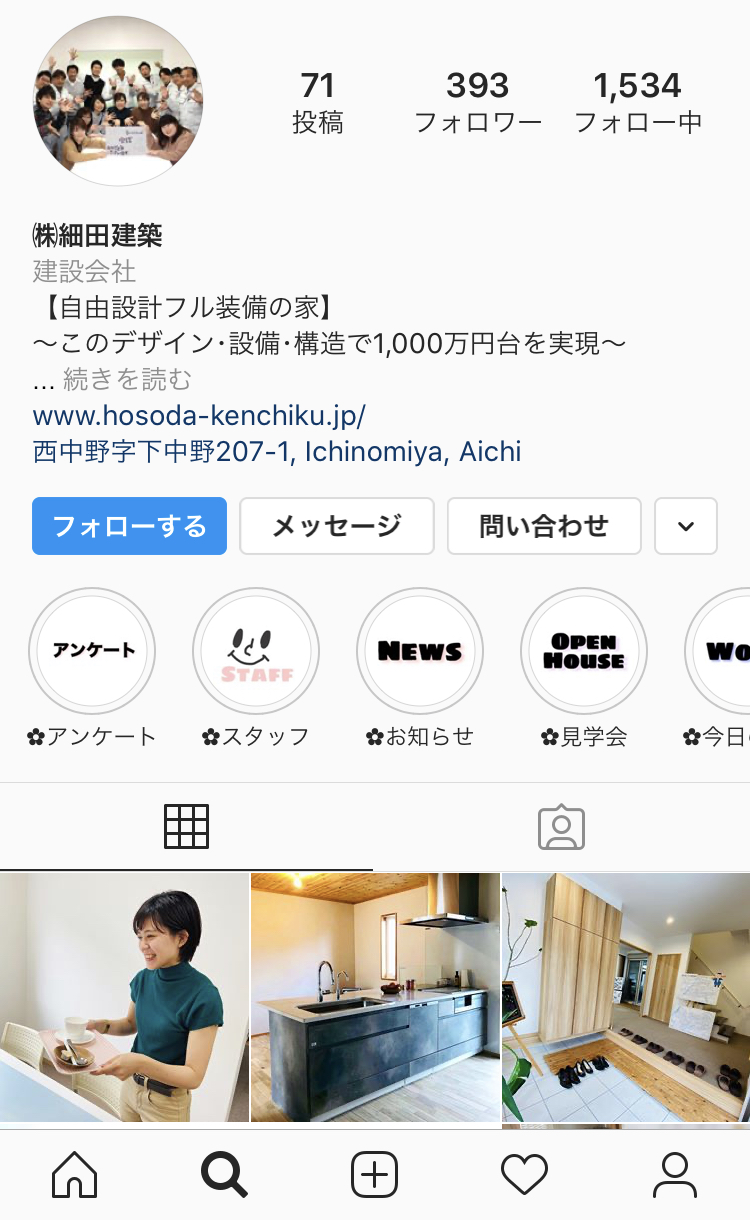The height and width of the screenshot is (1220, 750).
Task: Open the post of the woman holding a tray
Action: click(x=124, y=997)
